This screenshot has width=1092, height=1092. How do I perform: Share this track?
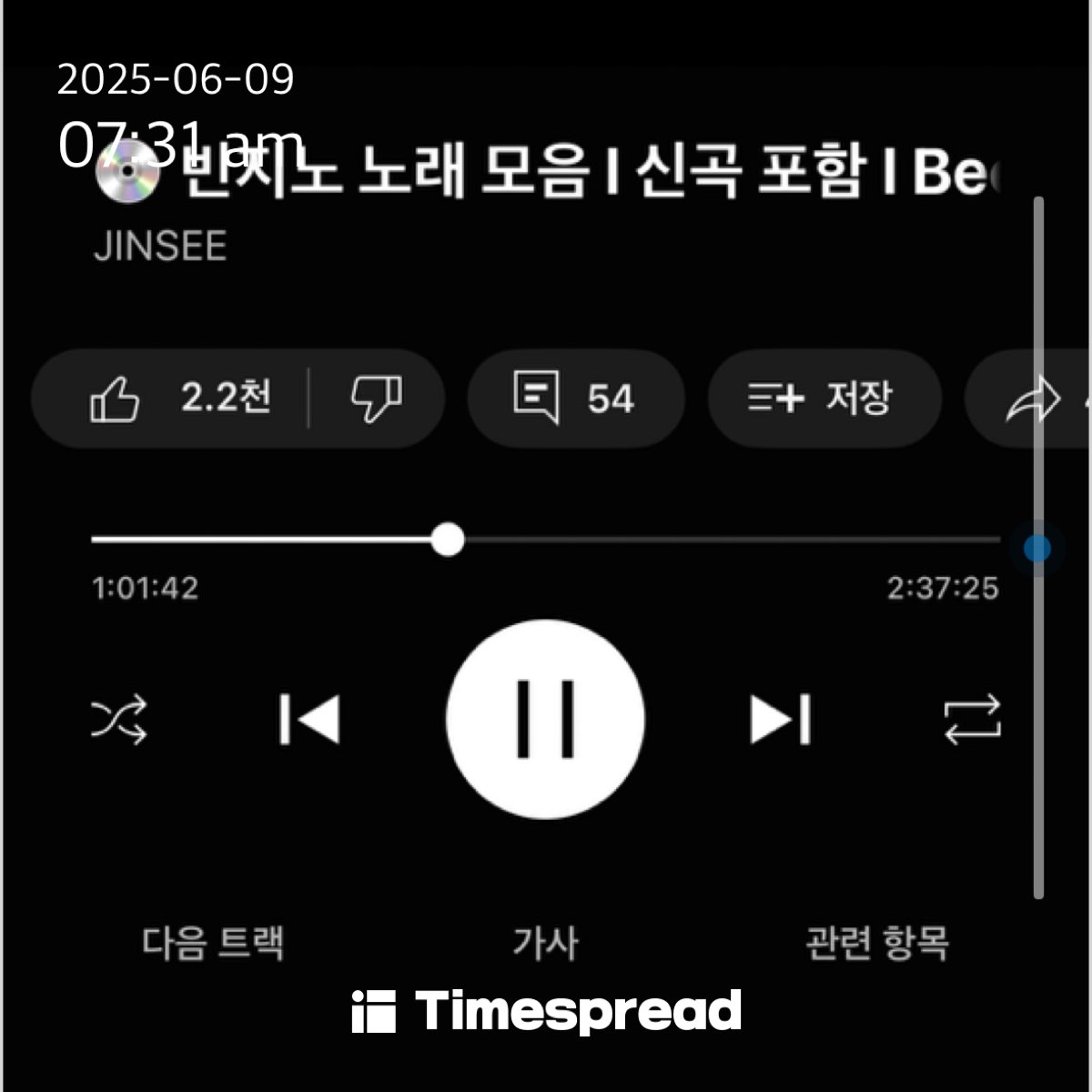click(1033, 399)
